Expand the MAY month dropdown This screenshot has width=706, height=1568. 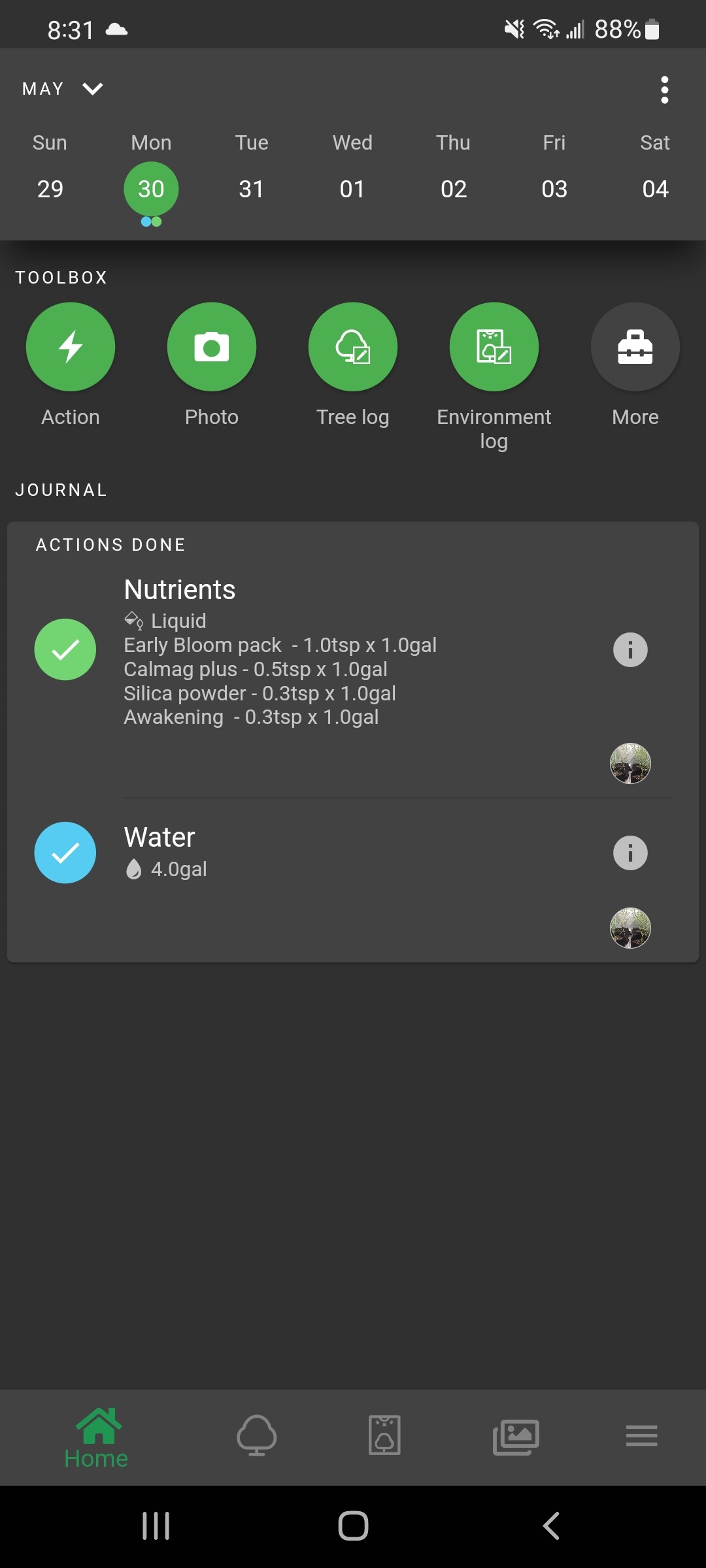(63, 89)
